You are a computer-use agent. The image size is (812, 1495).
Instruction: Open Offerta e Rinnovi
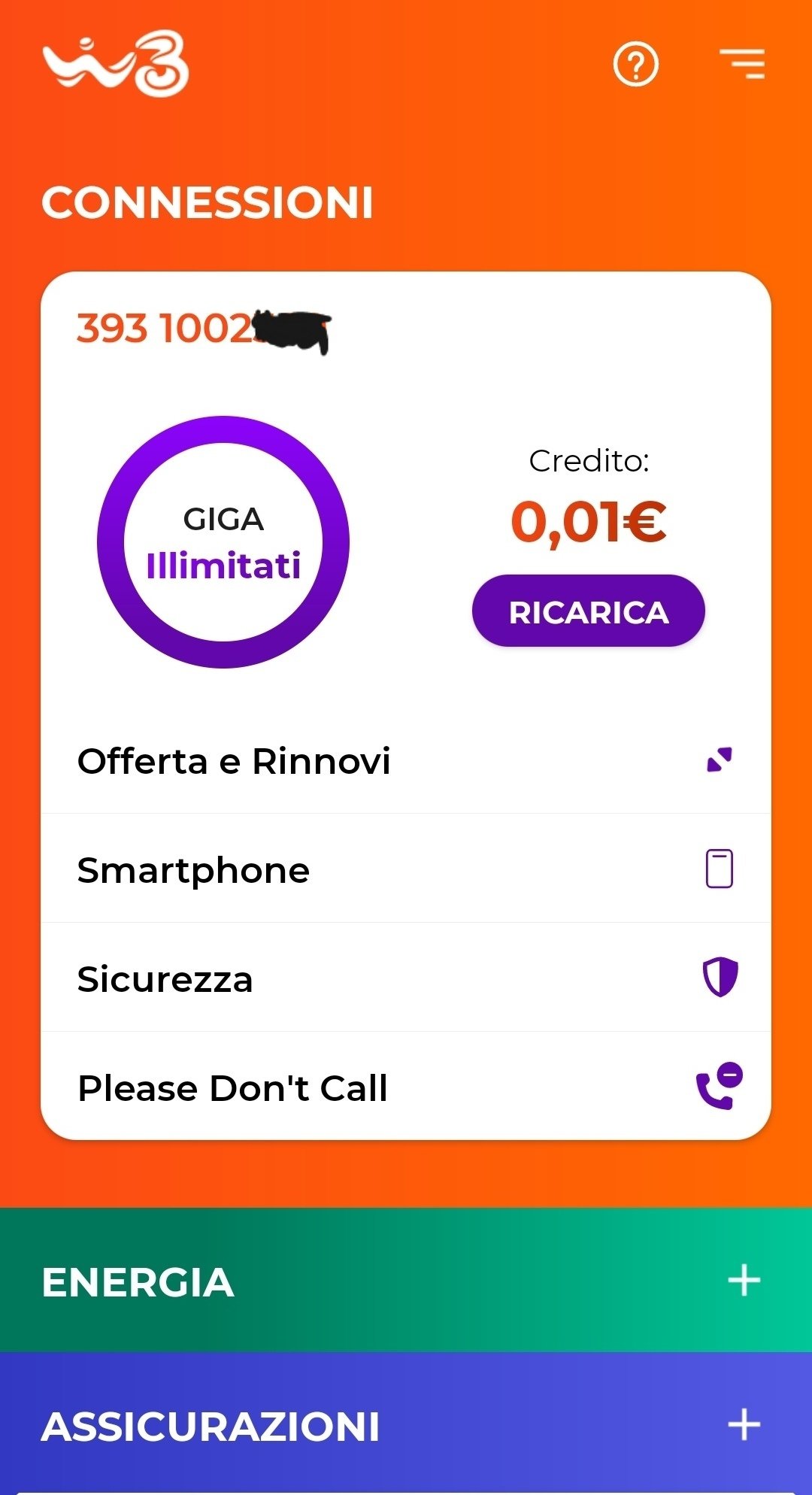(x=406, y=760)
